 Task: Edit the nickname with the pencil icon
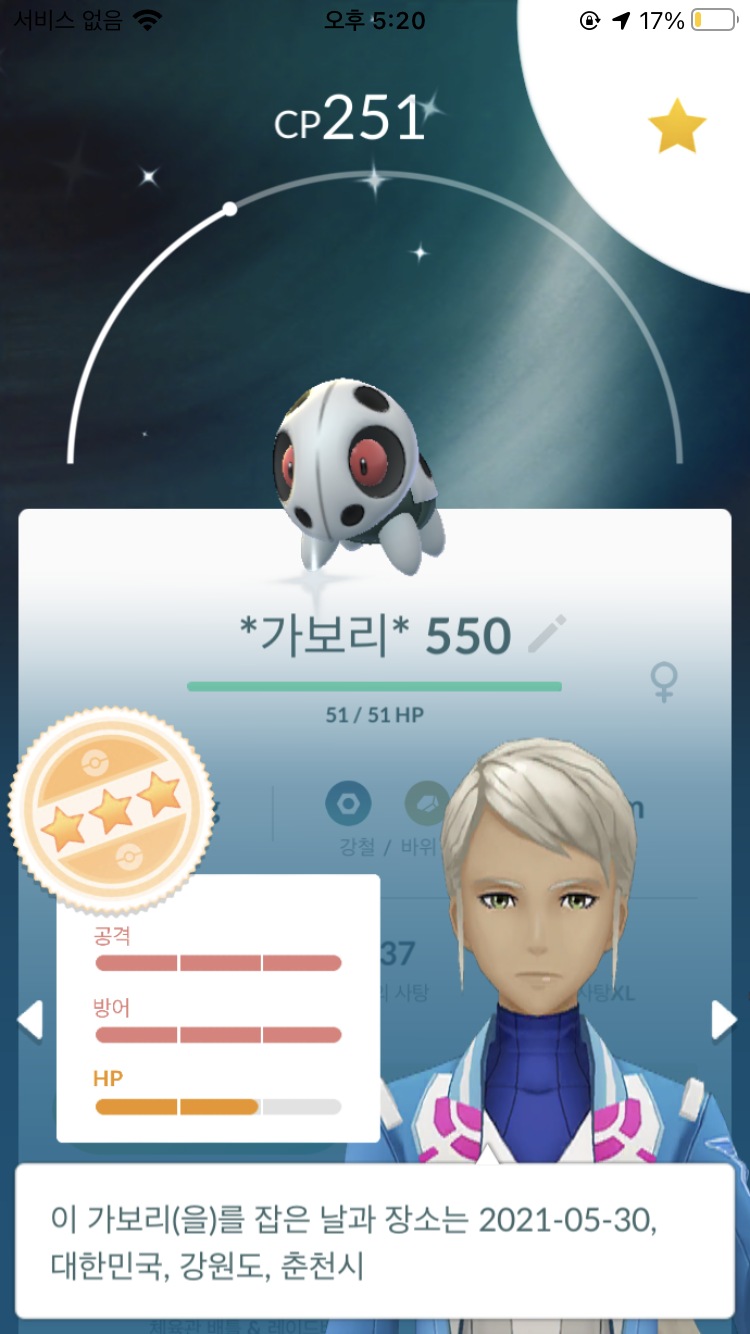546,635
